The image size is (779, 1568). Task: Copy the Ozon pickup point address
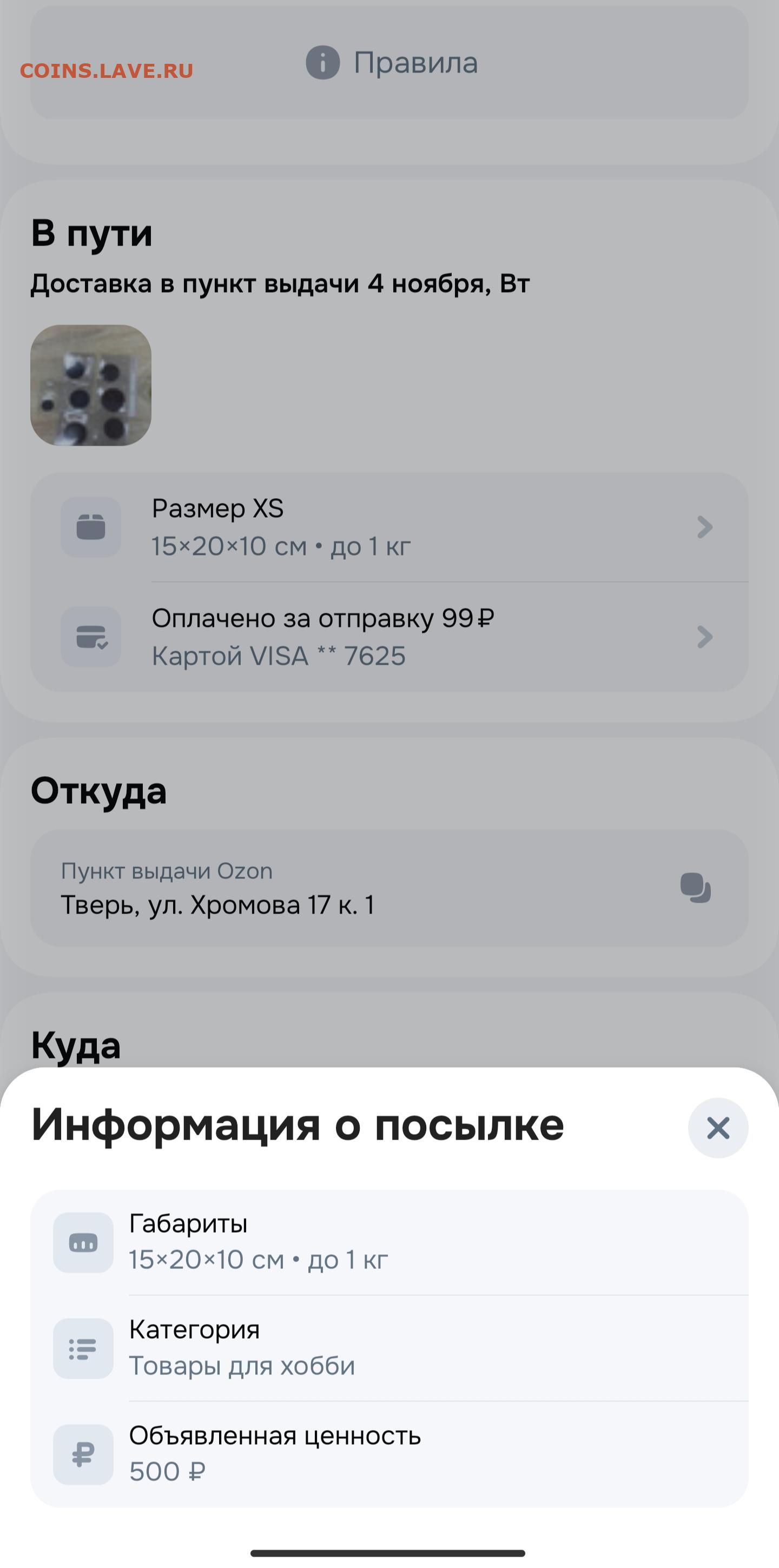[695, 888]
